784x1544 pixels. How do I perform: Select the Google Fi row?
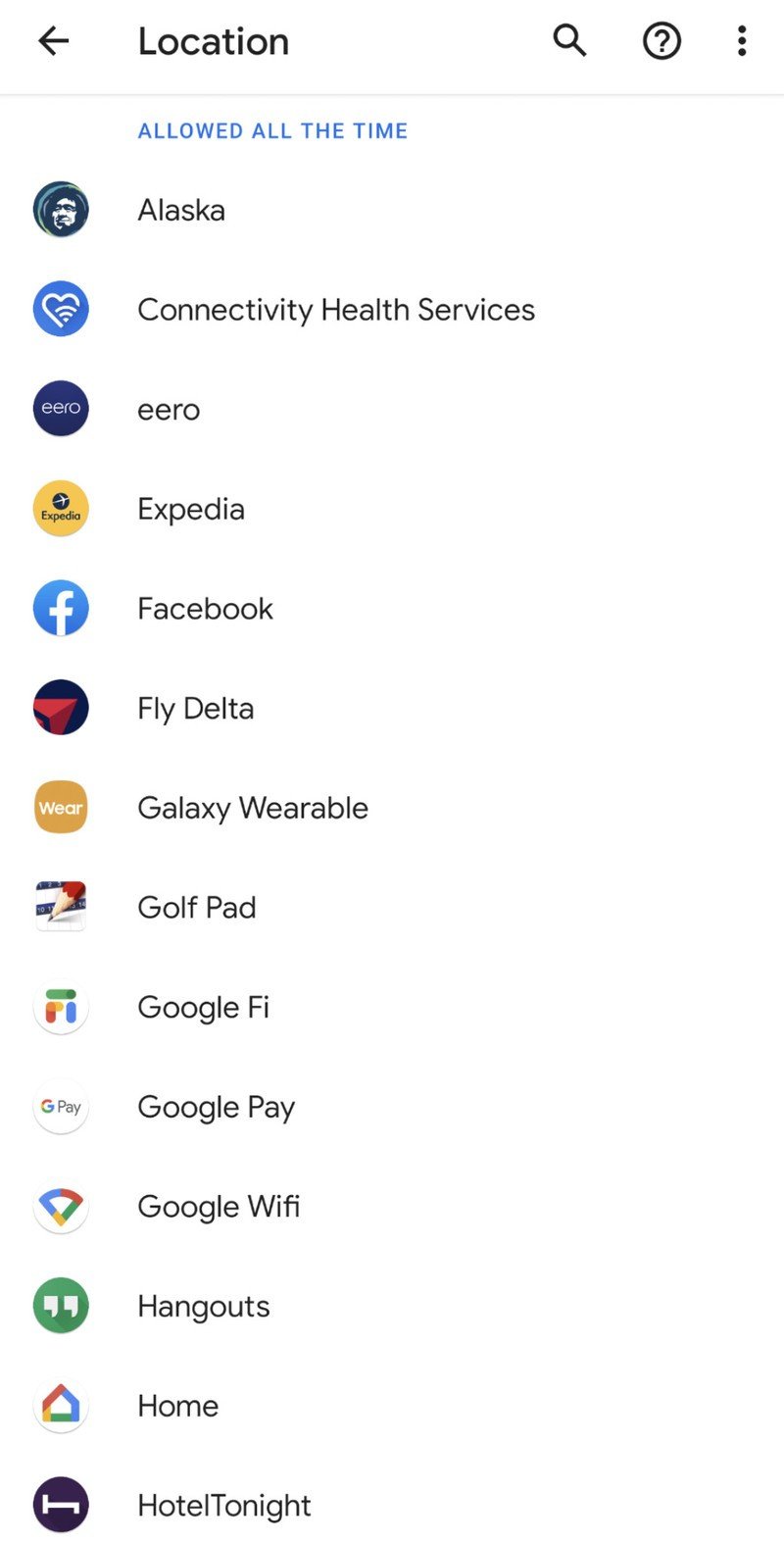tap(203, 1008)
